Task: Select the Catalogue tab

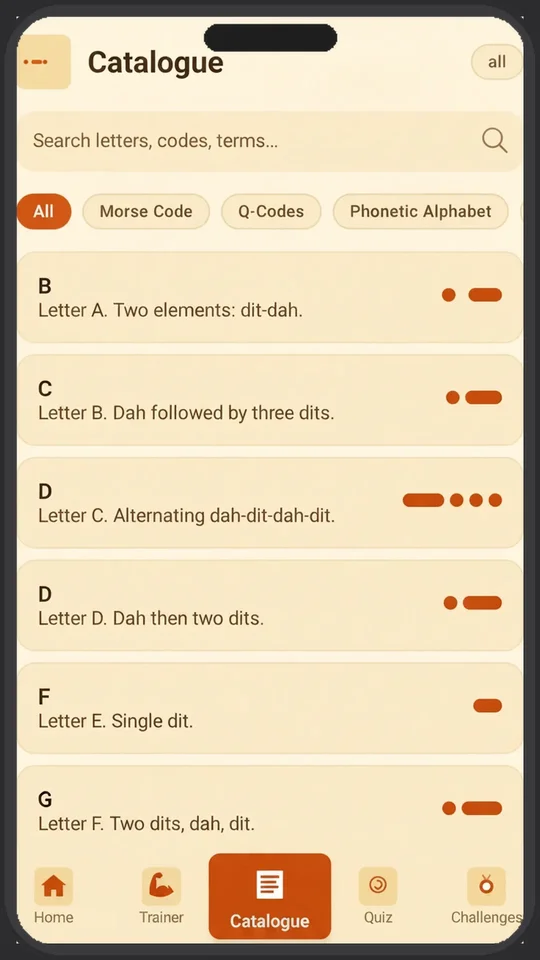Action: click(269, 896)
